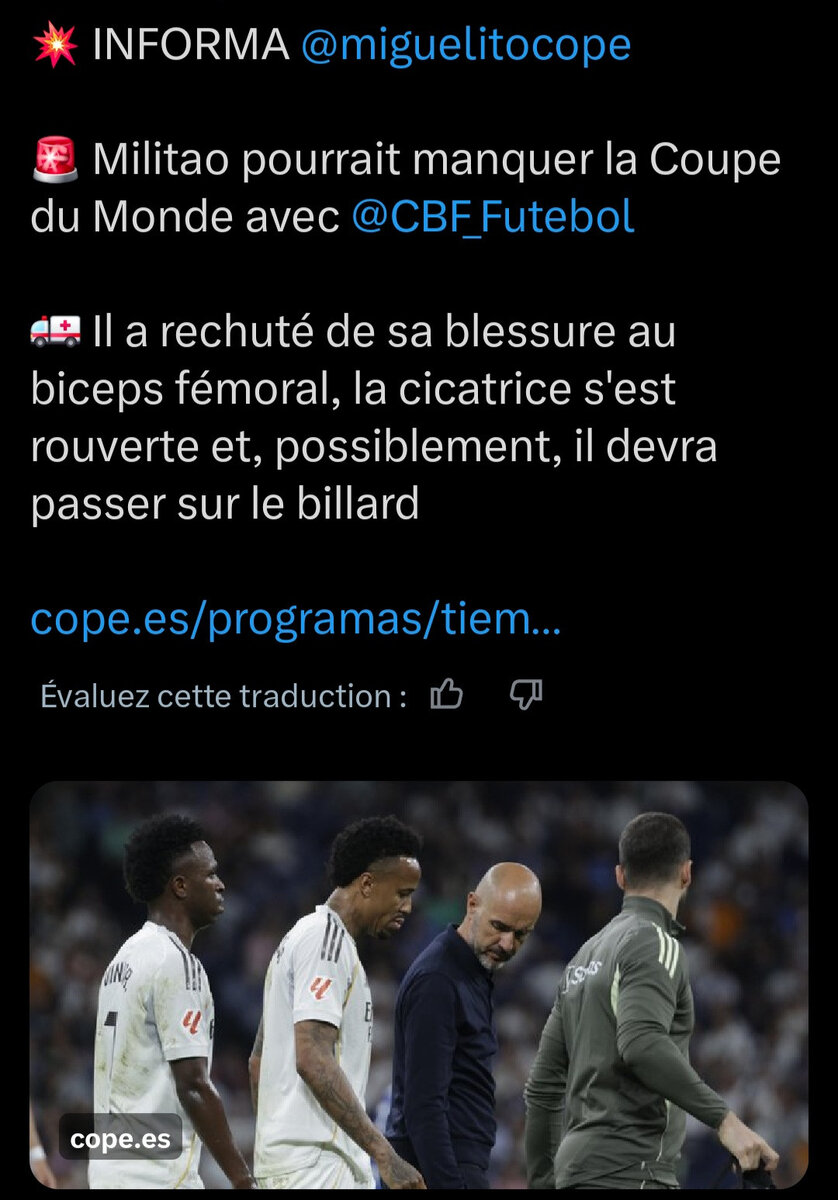Viewport: 838px width, 1200px height.
Task: Rate the translation with thumbs up
Action: tap(446, 694)
